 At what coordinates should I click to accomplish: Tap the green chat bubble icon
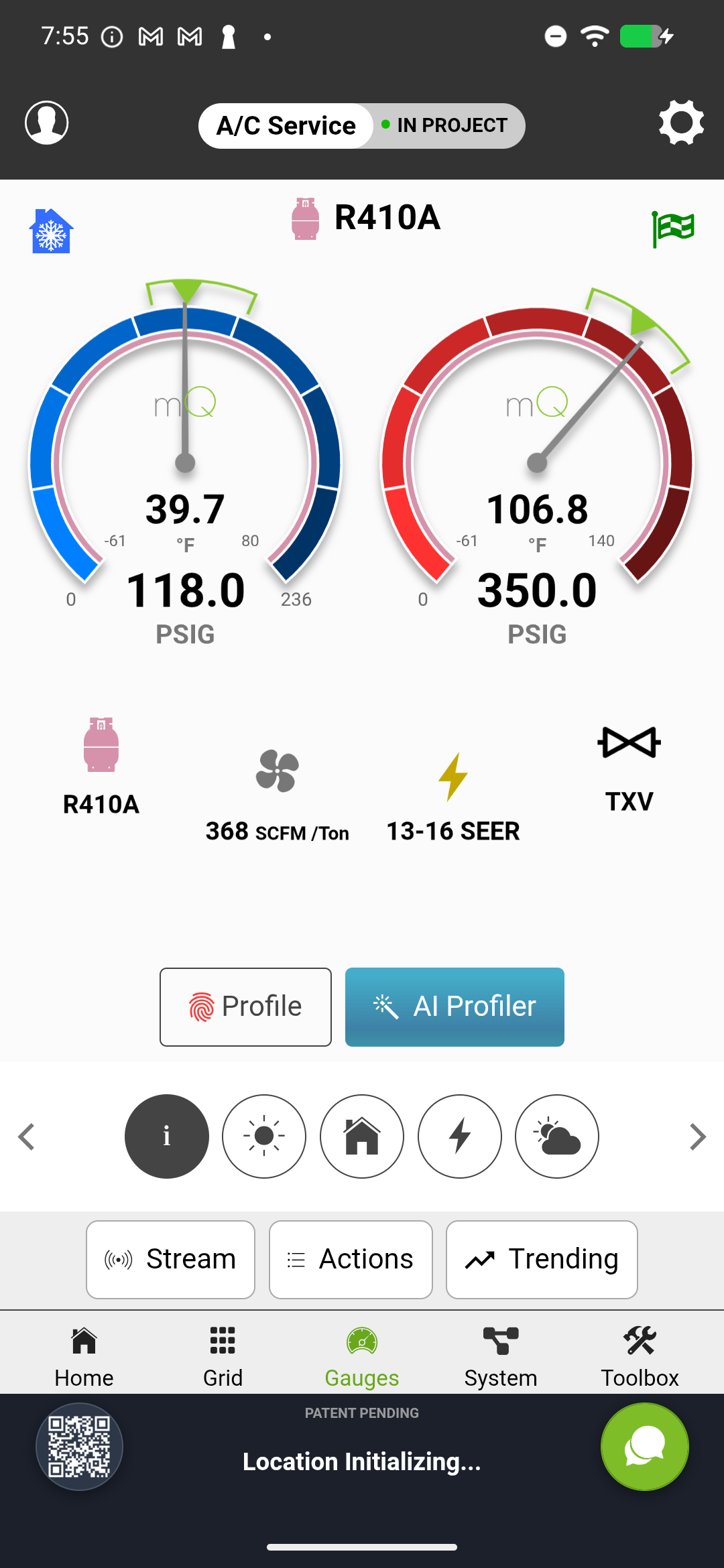pos(644,1447)
